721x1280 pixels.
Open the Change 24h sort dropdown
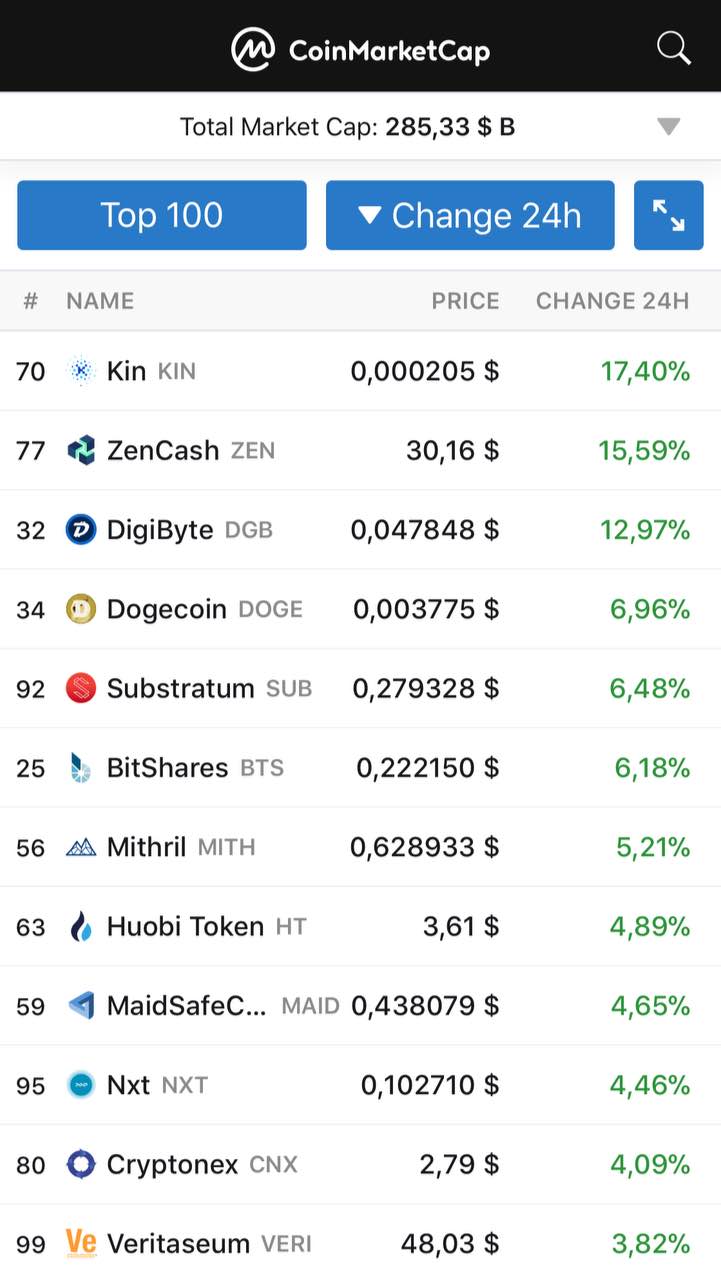tap(470, 215)
